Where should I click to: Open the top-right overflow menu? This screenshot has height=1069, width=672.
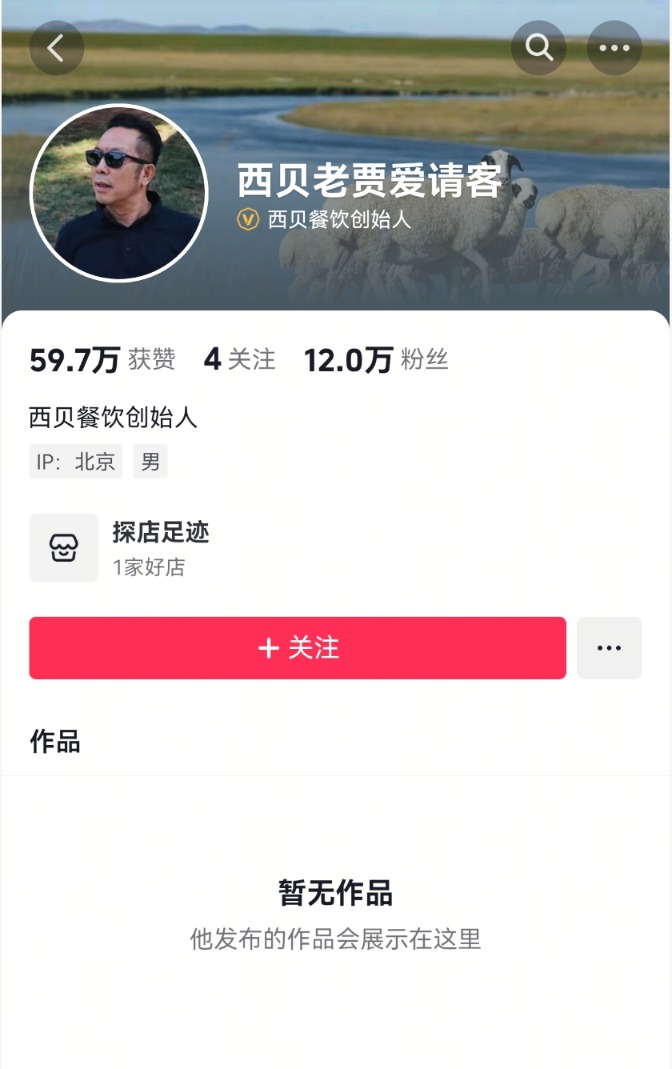[614, 48]
